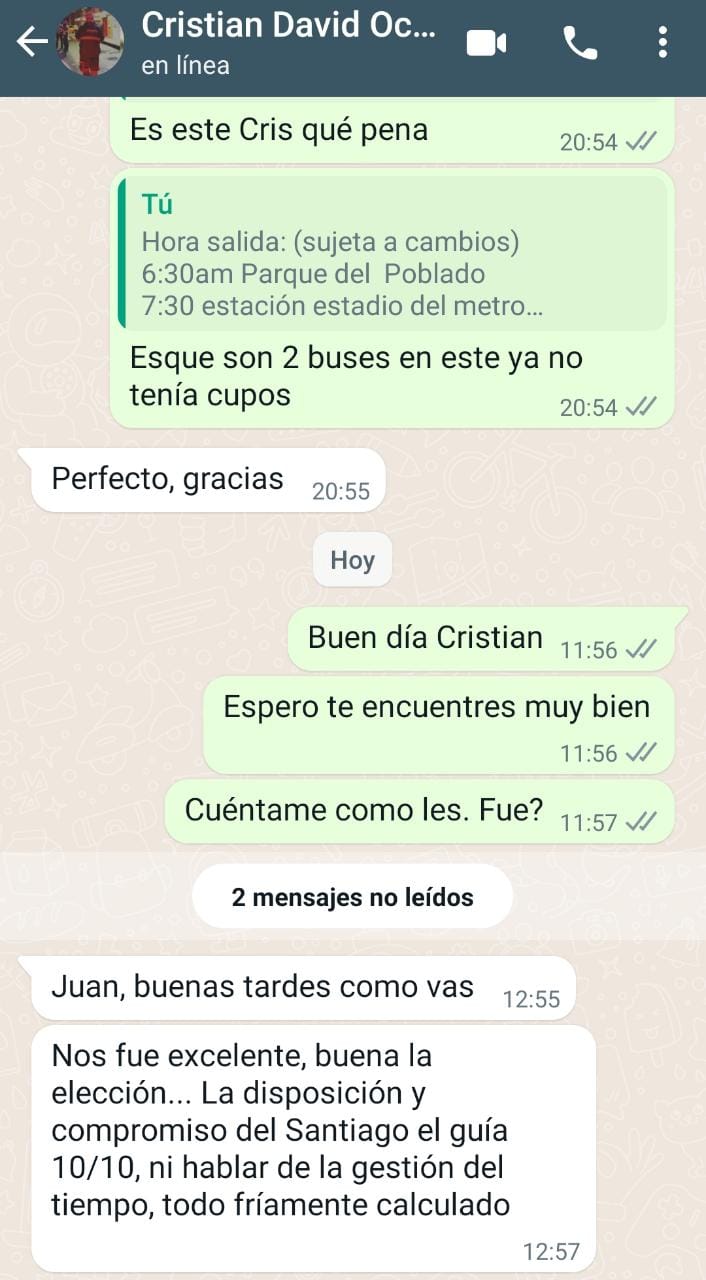Jump to quoted message 'Hora salida'
The height and width of the screenshot is (1280, 706).
coord(392,256)
